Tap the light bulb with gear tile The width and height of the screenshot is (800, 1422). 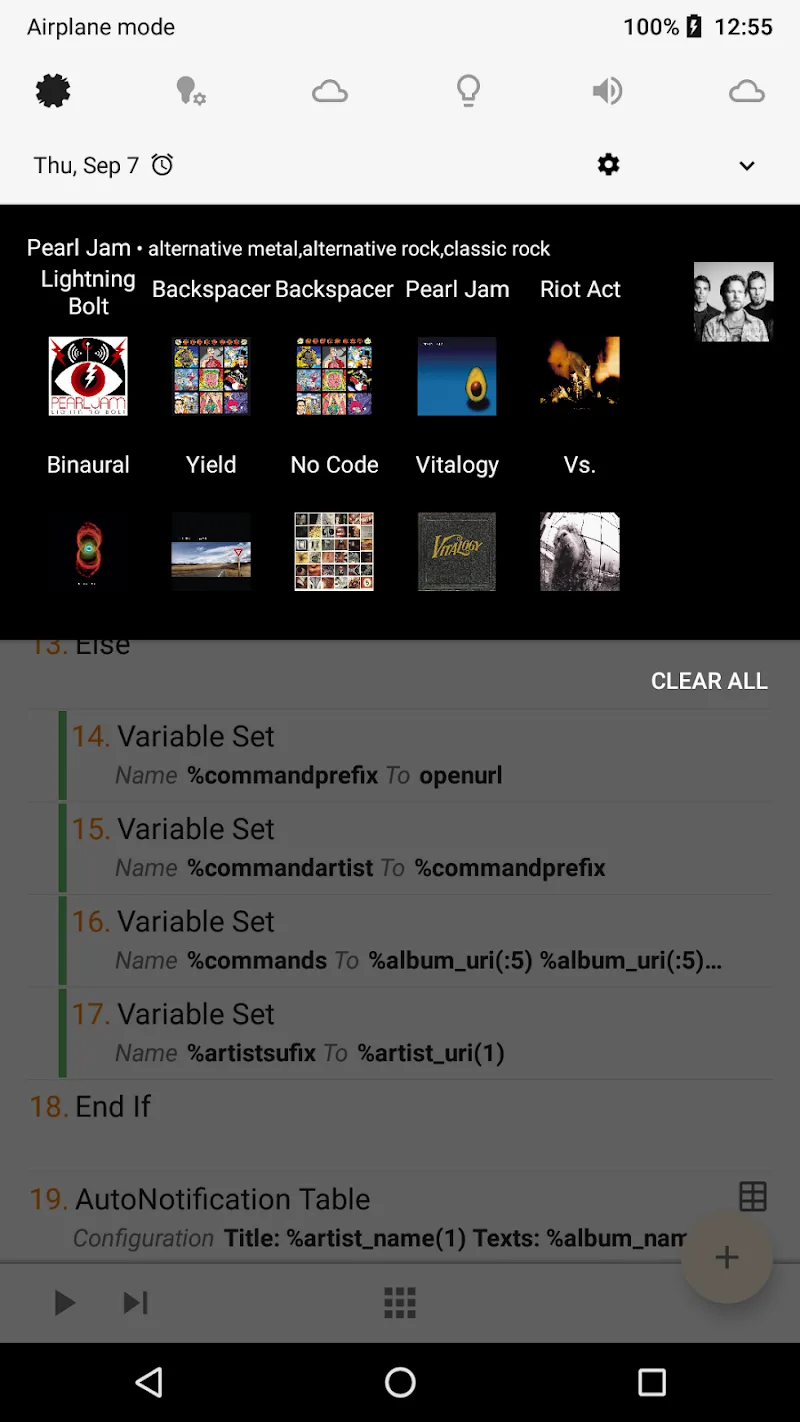(191, 90)
